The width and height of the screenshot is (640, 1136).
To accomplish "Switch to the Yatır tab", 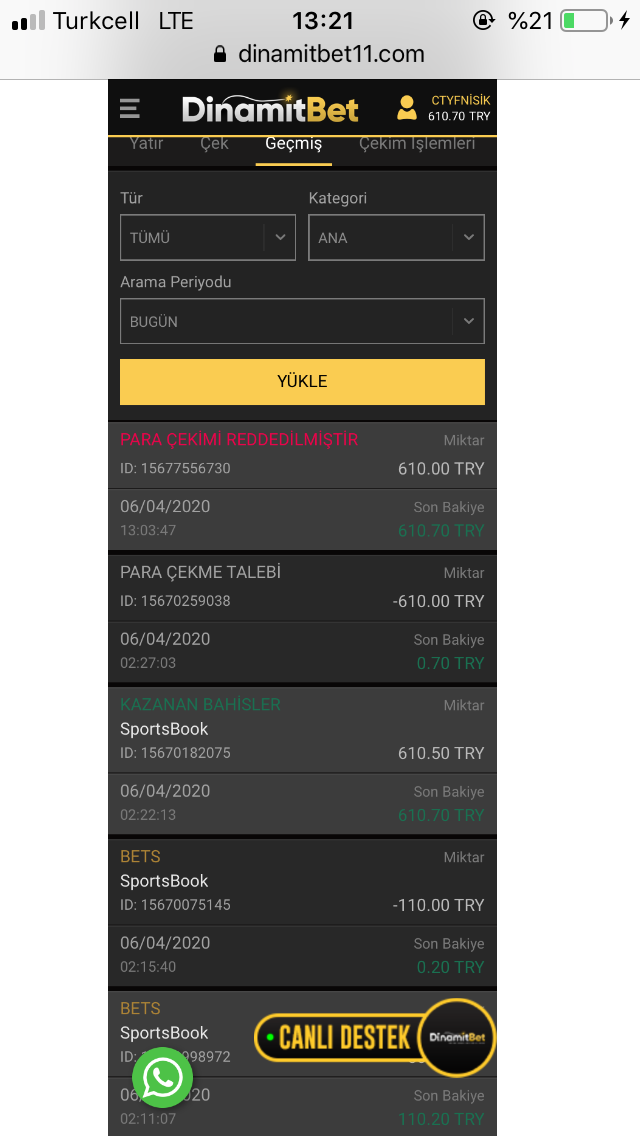I will pyautogui.click(x=146, y=143).
